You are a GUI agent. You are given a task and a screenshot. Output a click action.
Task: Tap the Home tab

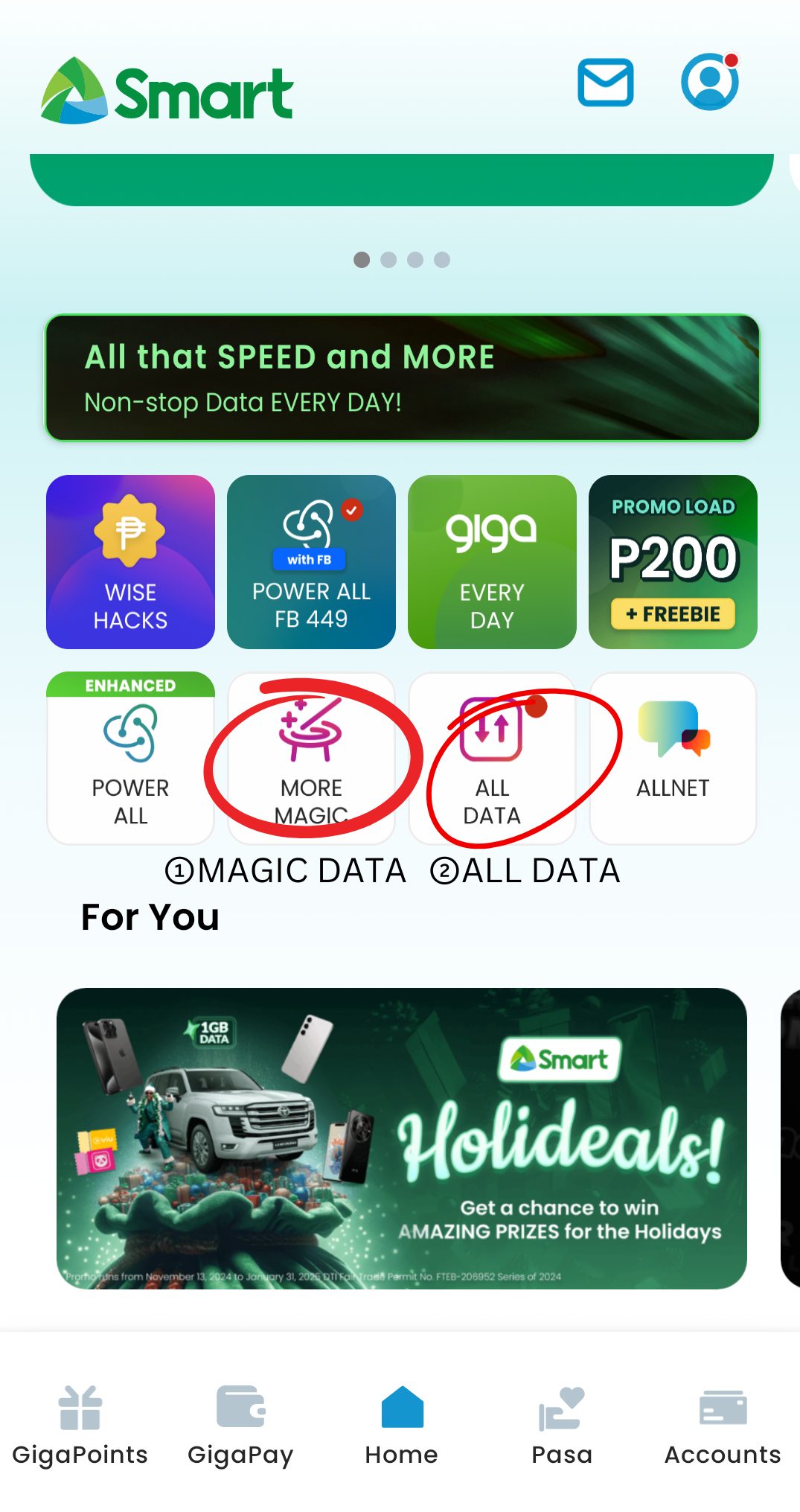point(402,1426)
